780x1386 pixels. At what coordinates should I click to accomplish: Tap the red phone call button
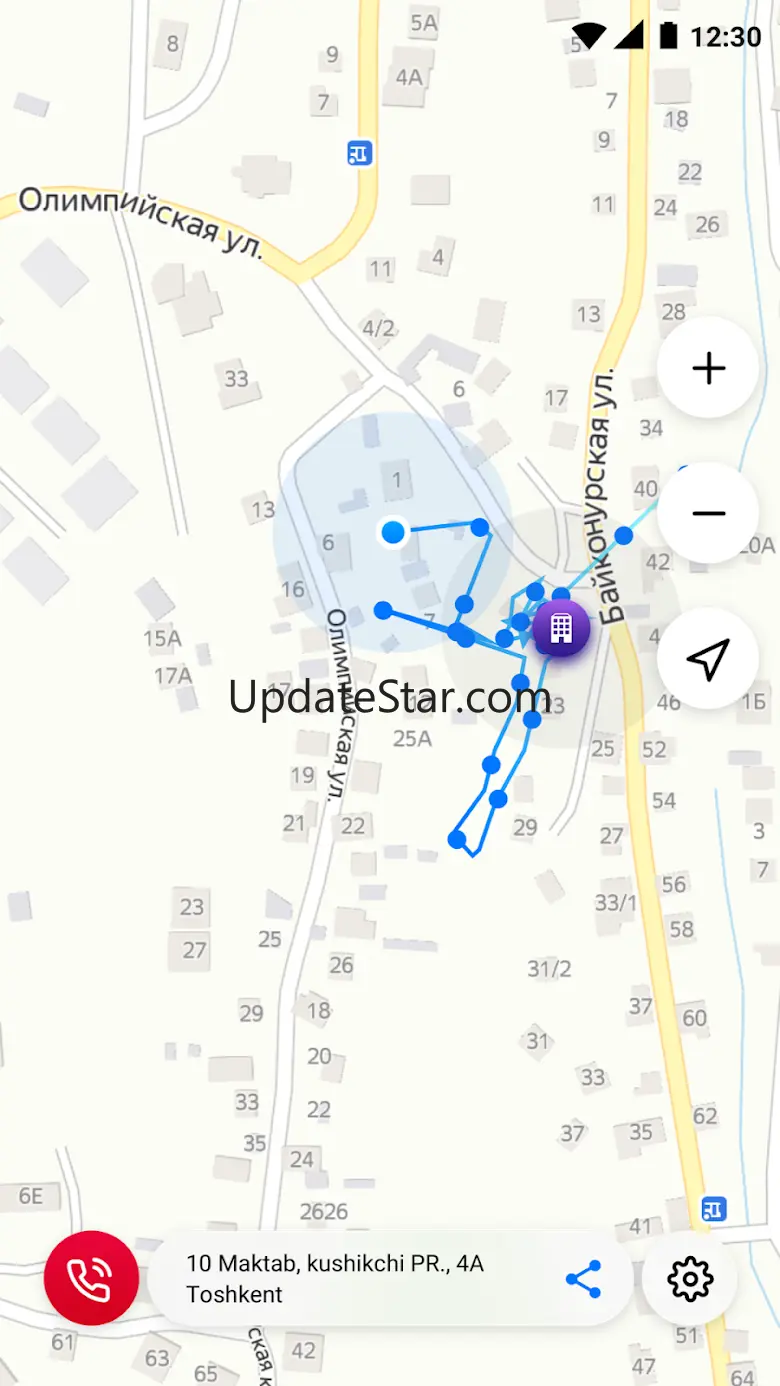91,1278
